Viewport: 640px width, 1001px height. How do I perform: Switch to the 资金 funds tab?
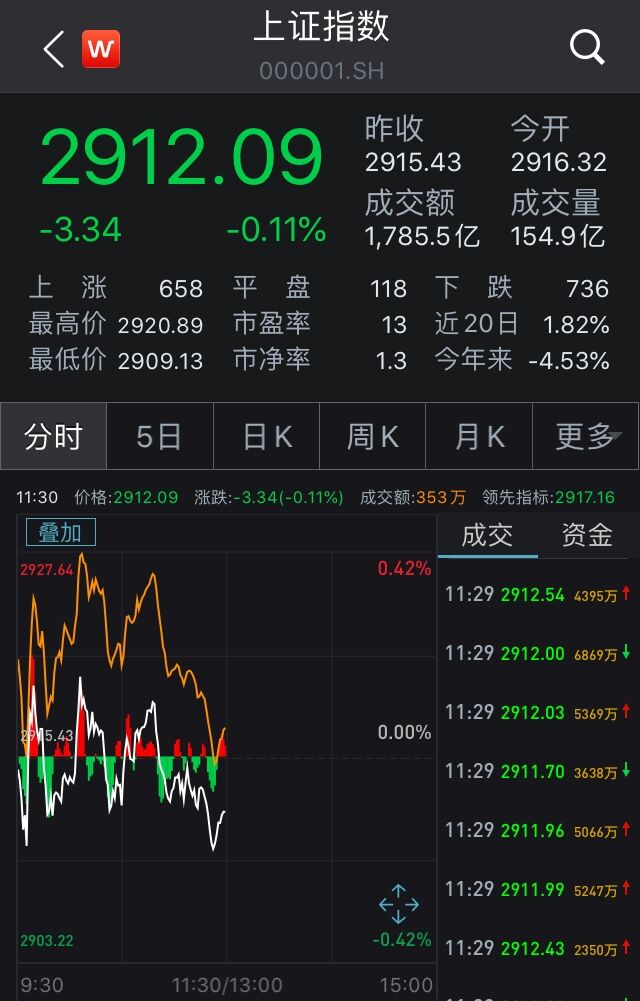click(x=587, y=536)
